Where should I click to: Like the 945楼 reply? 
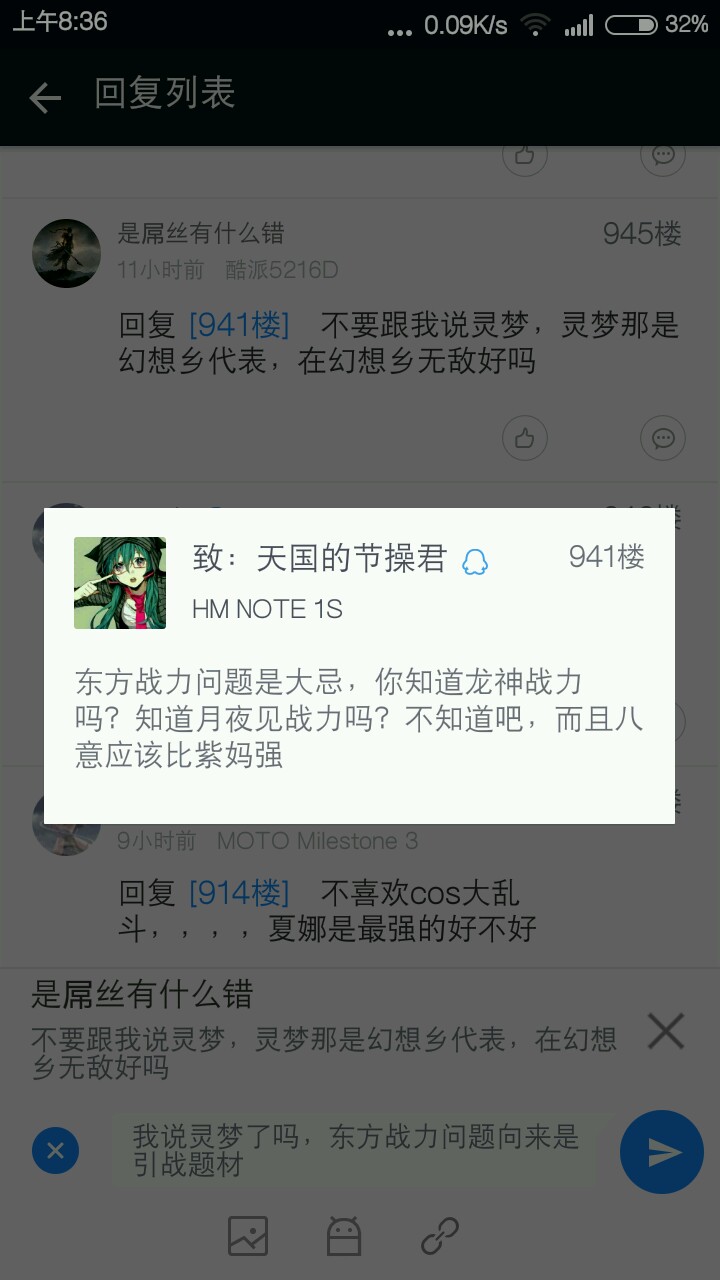point(525,438)
